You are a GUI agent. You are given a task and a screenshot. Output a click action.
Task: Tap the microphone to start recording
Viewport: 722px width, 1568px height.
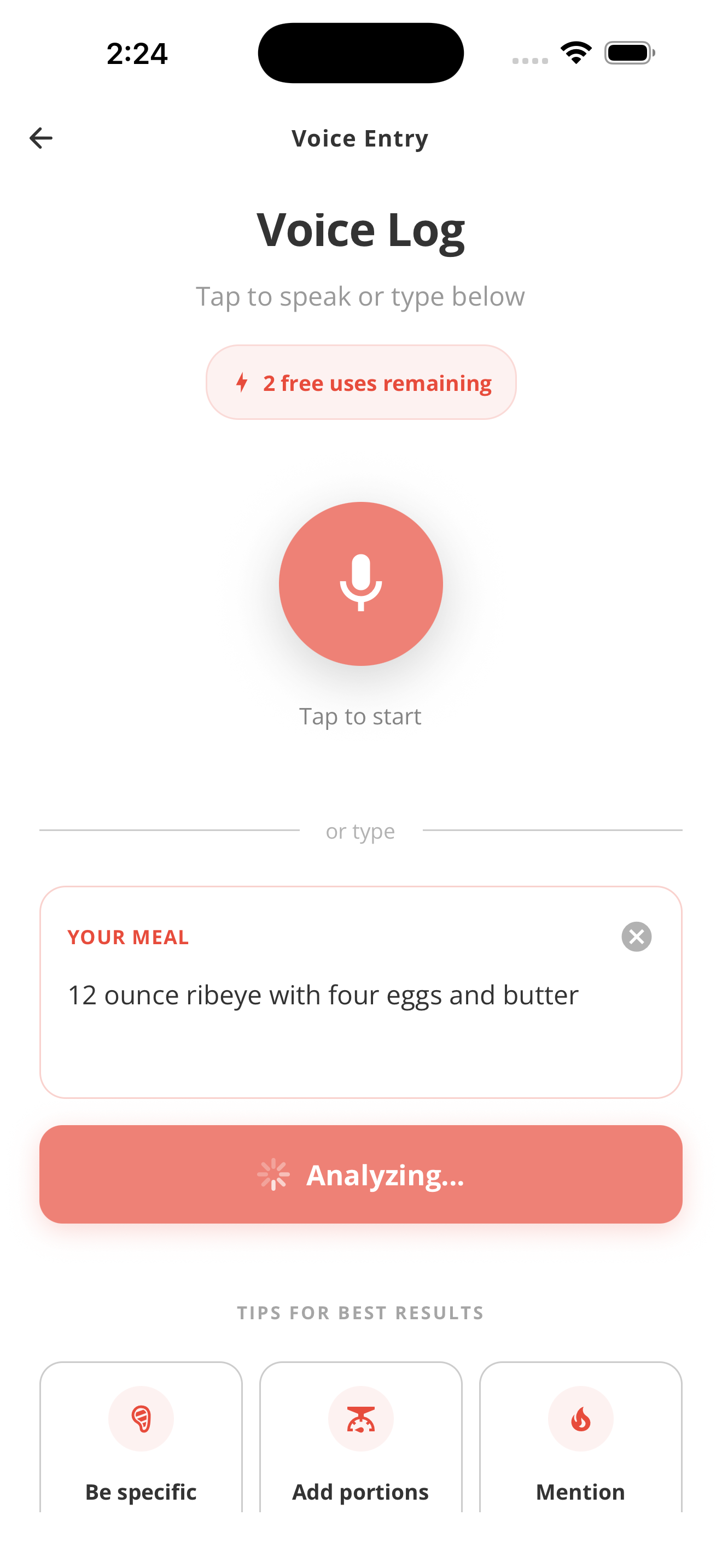pos(361,584)
